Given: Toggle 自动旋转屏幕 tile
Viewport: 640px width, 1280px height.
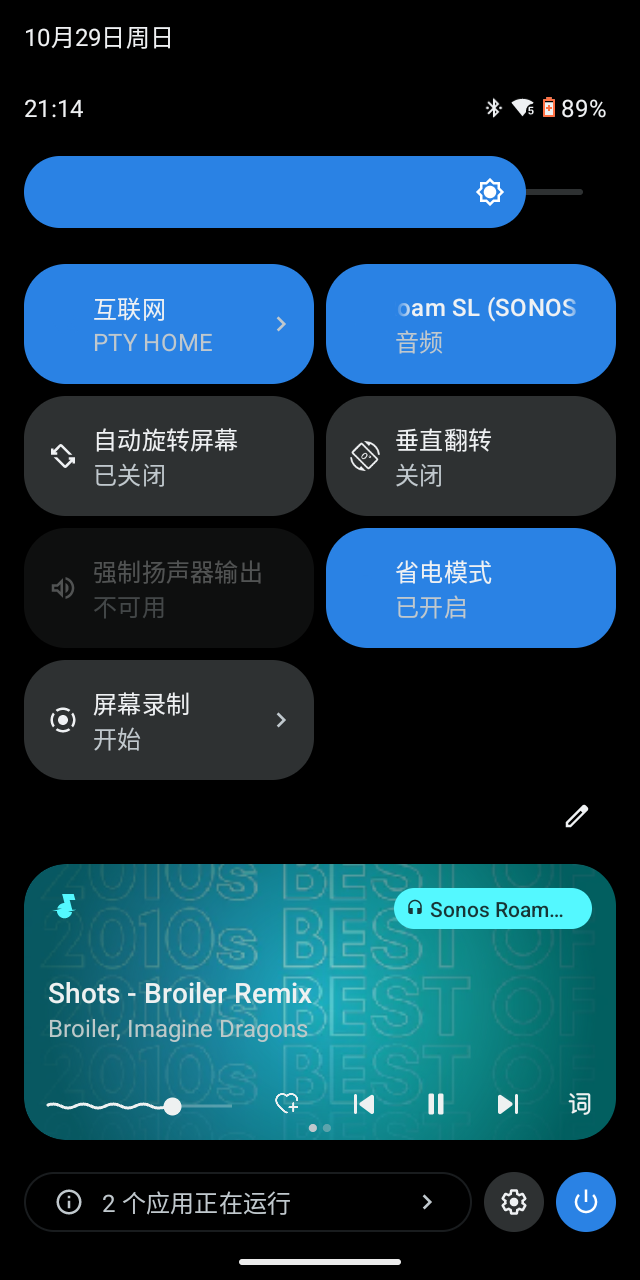Looking at the screenshot, I should 168,456.
